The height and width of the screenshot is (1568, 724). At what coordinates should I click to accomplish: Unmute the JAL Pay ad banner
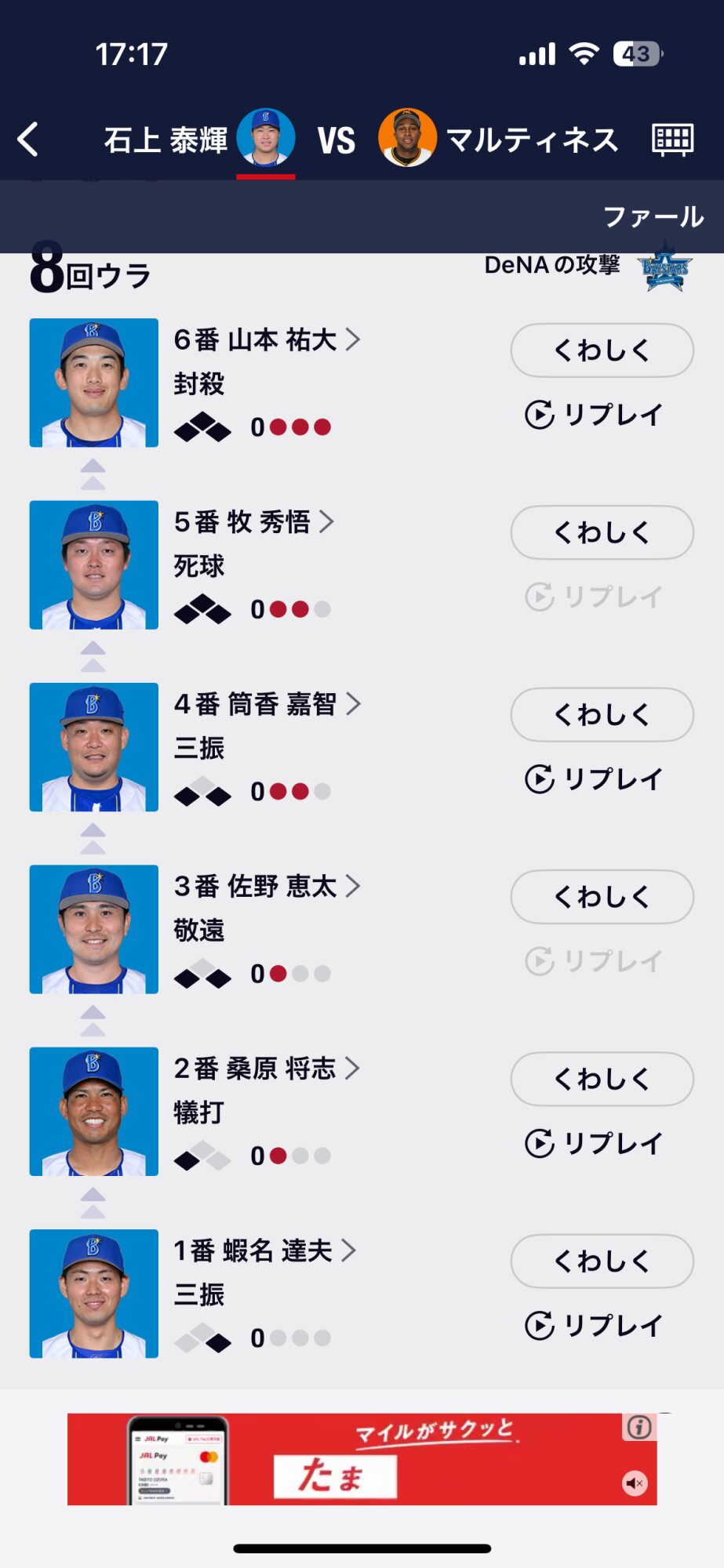click(635, 1483)
